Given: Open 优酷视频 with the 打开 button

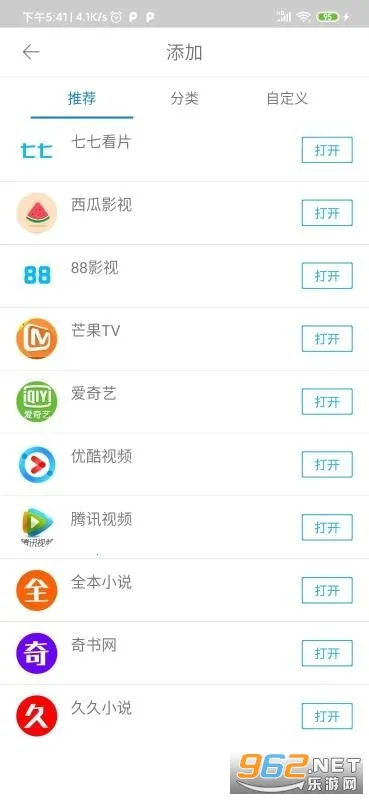Looking at the screenshot, I should [327, 464].
